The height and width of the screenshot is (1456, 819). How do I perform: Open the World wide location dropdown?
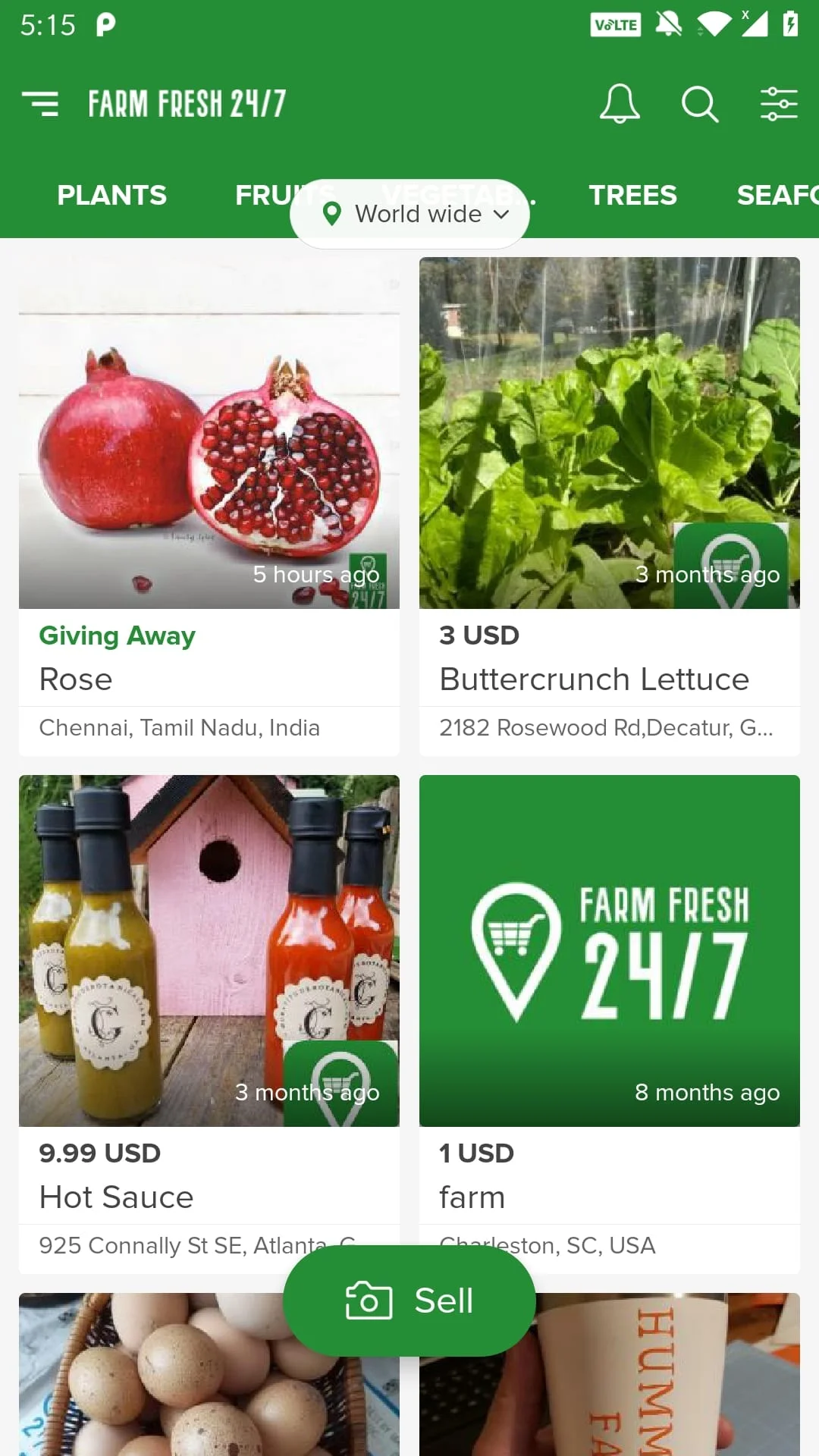tap(409, 213)
